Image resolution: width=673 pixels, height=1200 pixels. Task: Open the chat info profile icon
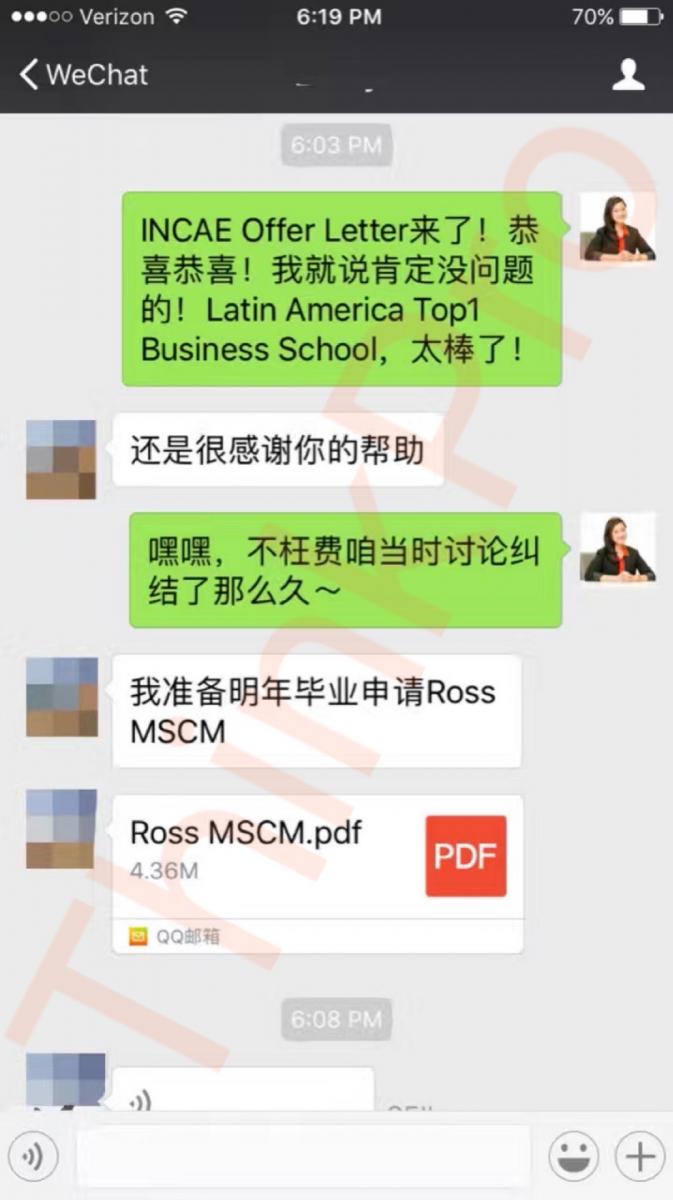[628, 75]
